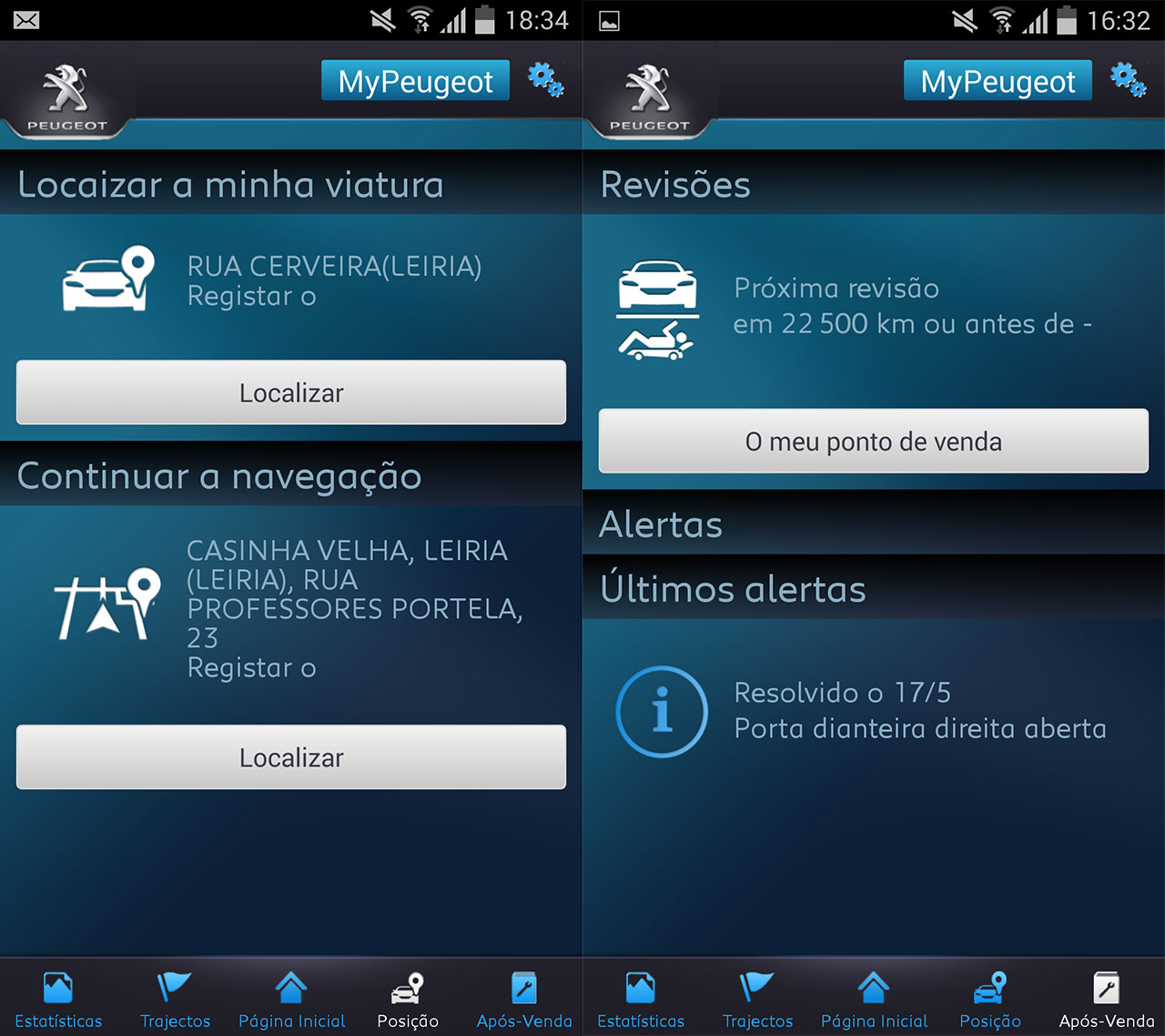Tap MyPeugeot button on the vehicle location screen
Screen dimensions: 1165x1036
(415, 81)
